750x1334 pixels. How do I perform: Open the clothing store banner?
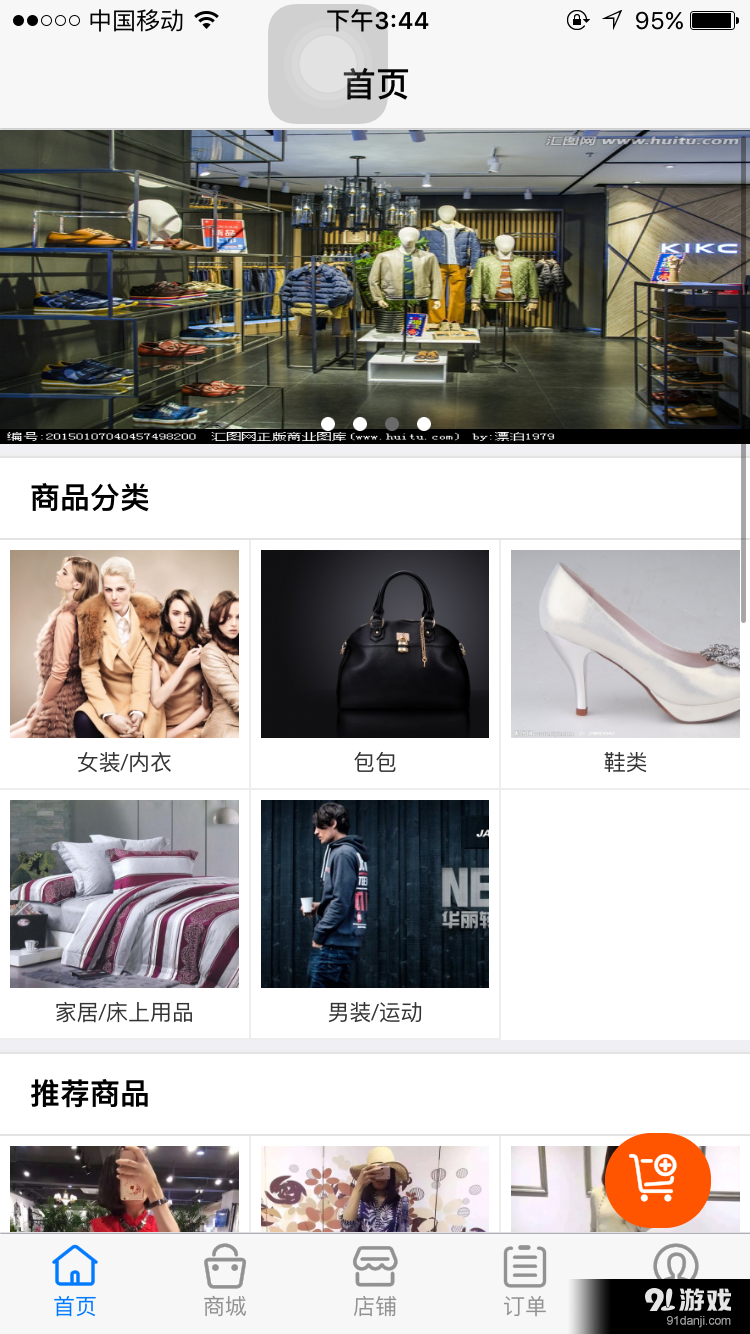[x=375, y=285]
